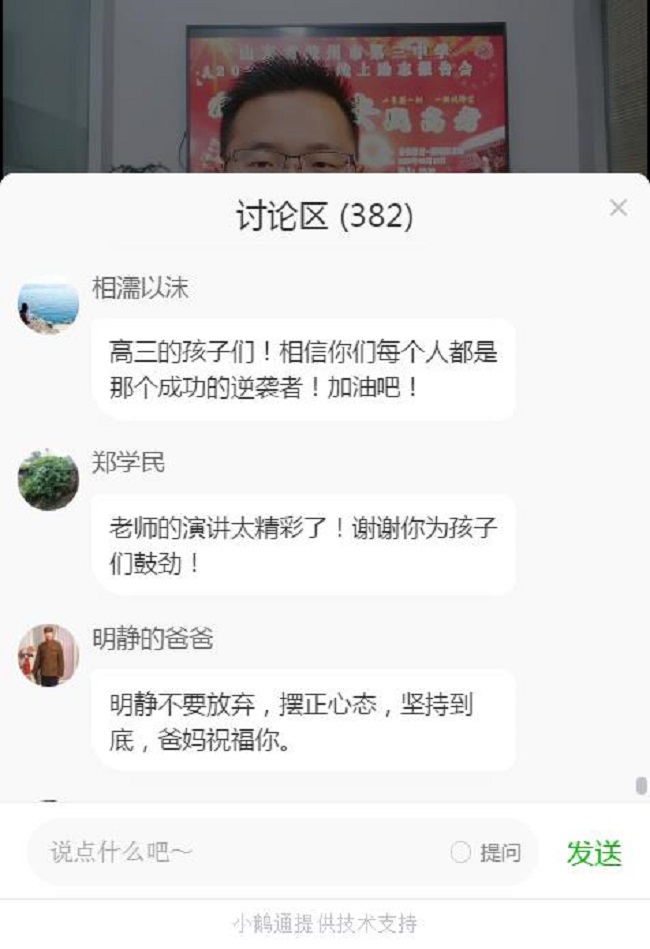
Task: Tap the 说点什么吧 comment input field
Action: pyautogui.click(x=240, y=852)
